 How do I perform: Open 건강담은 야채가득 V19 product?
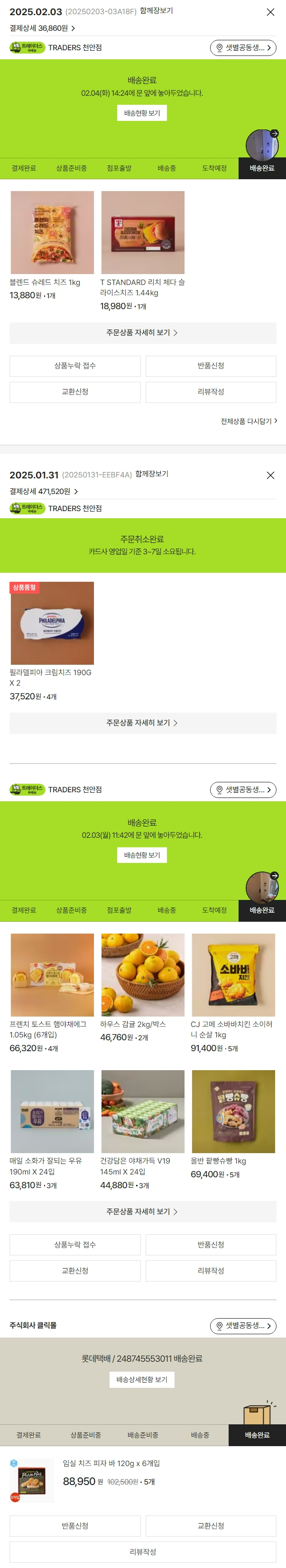(x=142, y=1111)
